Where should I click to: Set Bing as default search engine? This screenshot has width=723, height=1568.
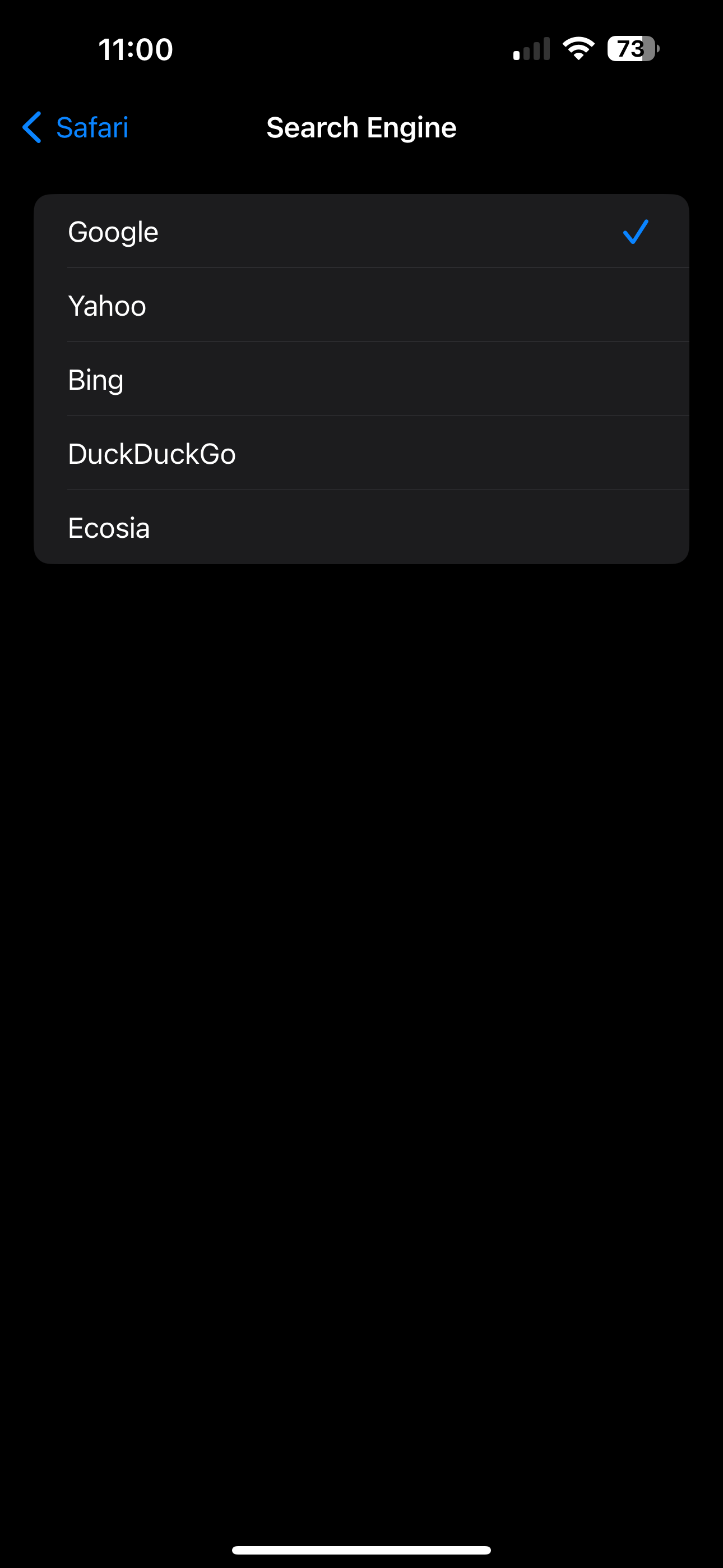(x=360, y=380)
